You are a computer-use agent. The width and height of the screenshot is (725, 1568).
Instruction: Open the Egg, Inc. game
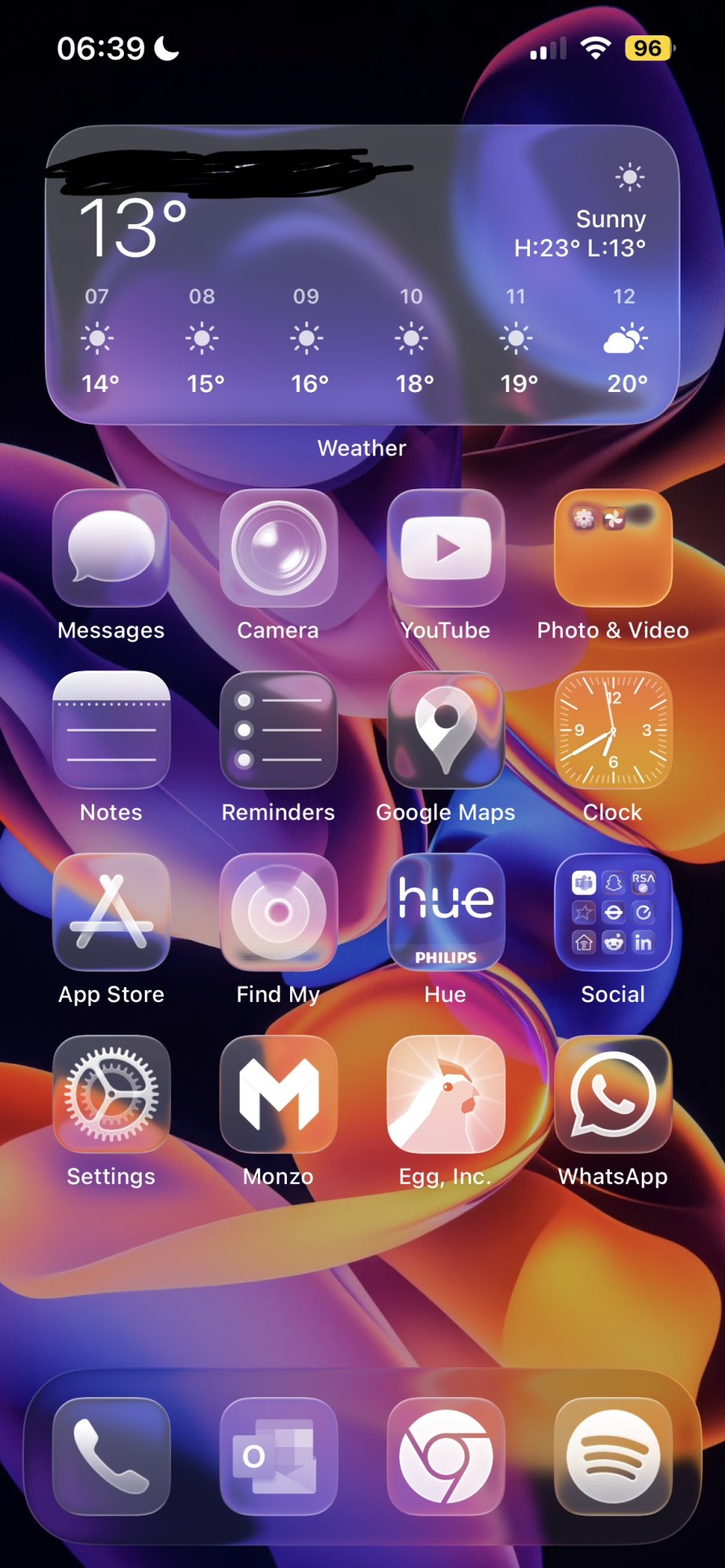[x=446, y=1094]
